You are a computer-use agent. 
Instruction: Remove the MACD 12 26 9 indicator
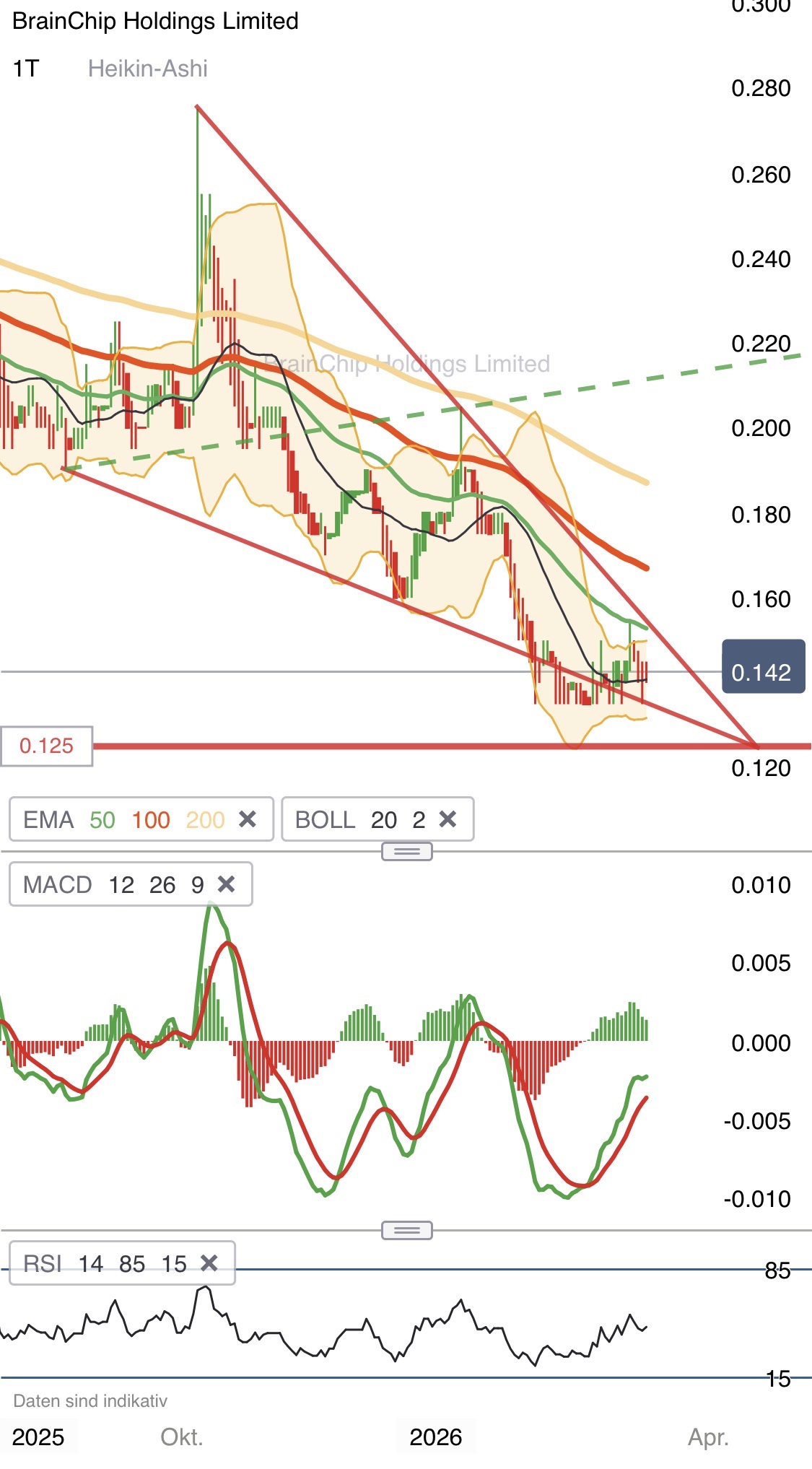(x=227, y=884)
